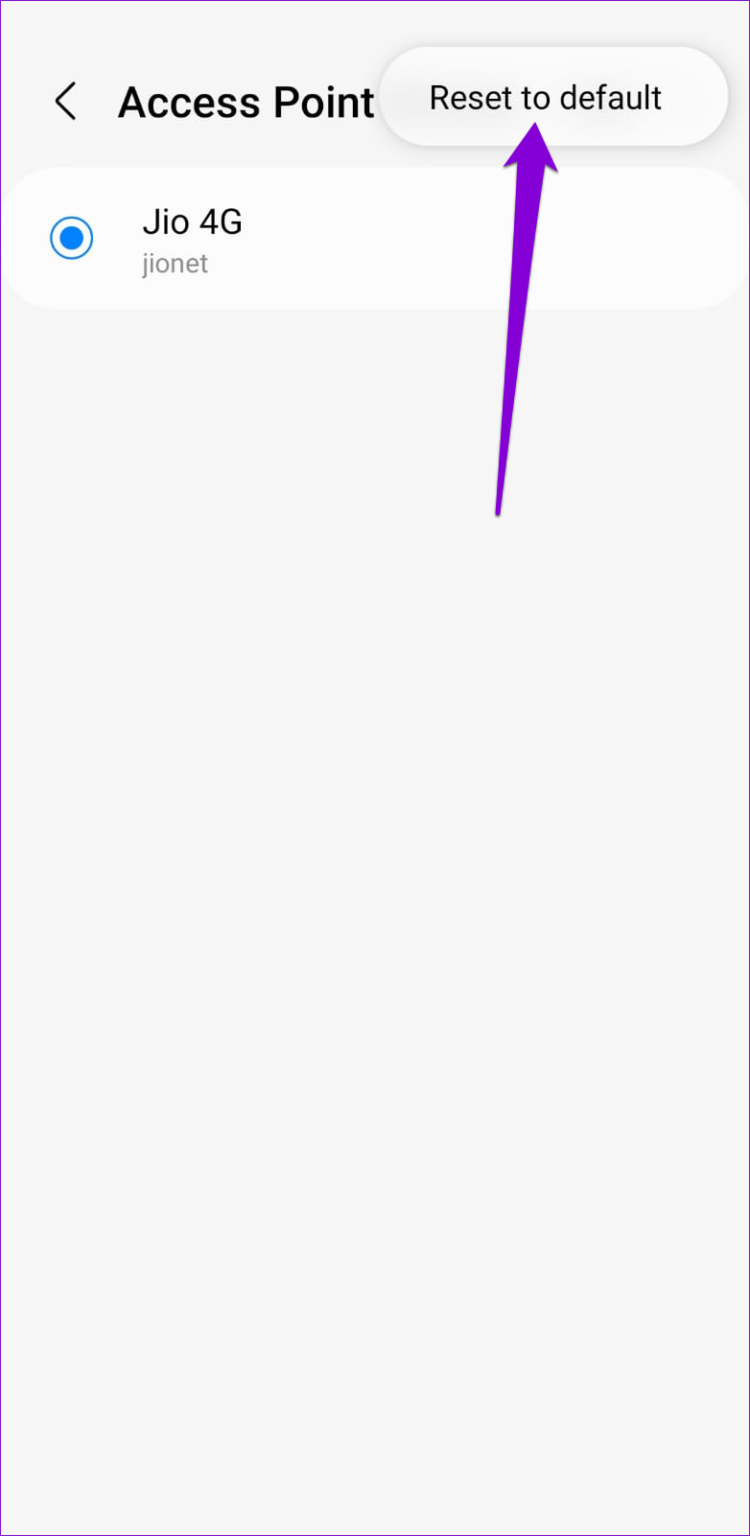The width and height of the screenshot is (750, 1536).
Task: Choose Reset to default option
Action: 545,98
